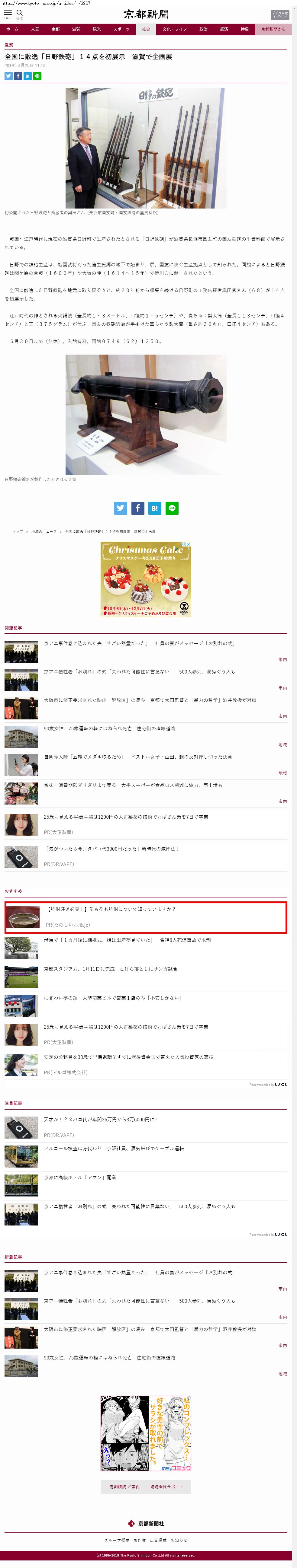This screenshot has width=297, height=1568.
Task: Open the 梅酎好き必見 PR article
Action: tap(111, 910)
